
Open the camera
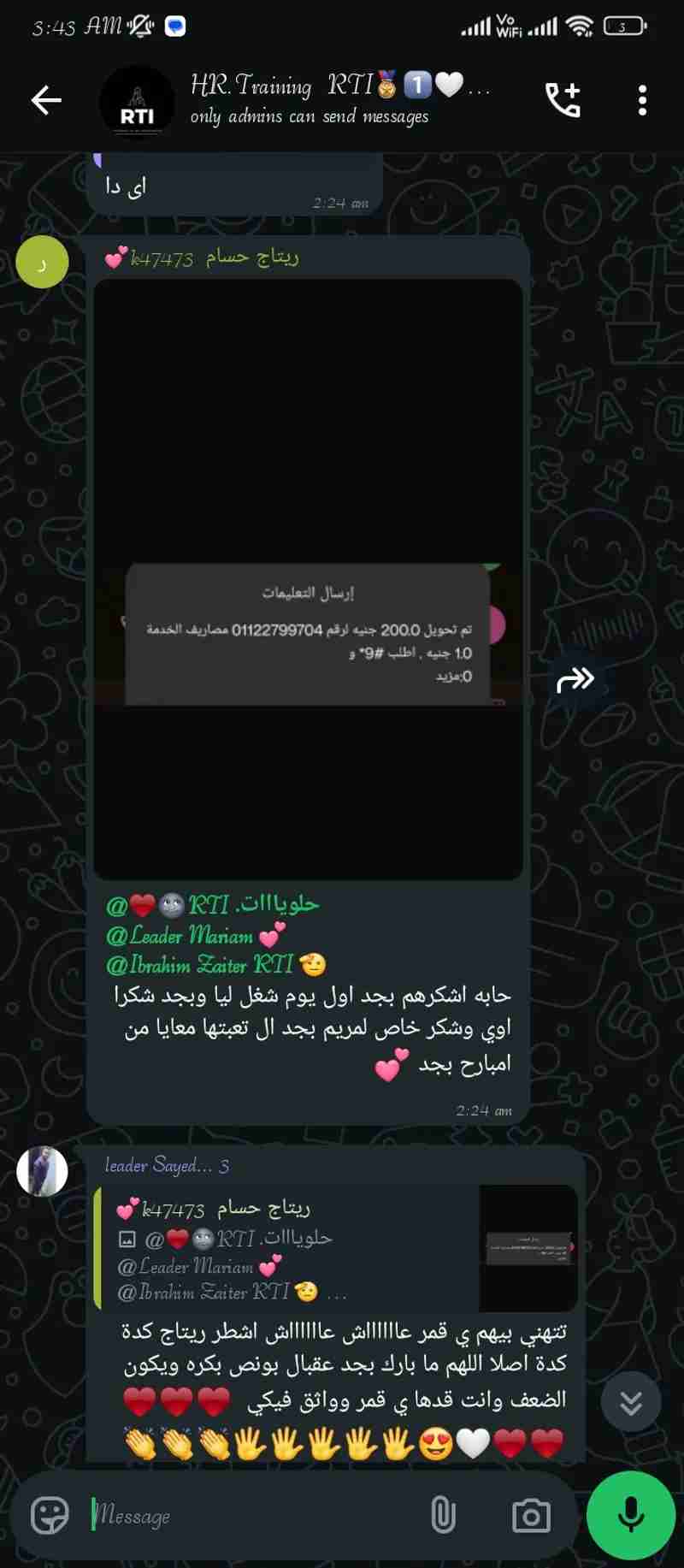point(531,1516)
